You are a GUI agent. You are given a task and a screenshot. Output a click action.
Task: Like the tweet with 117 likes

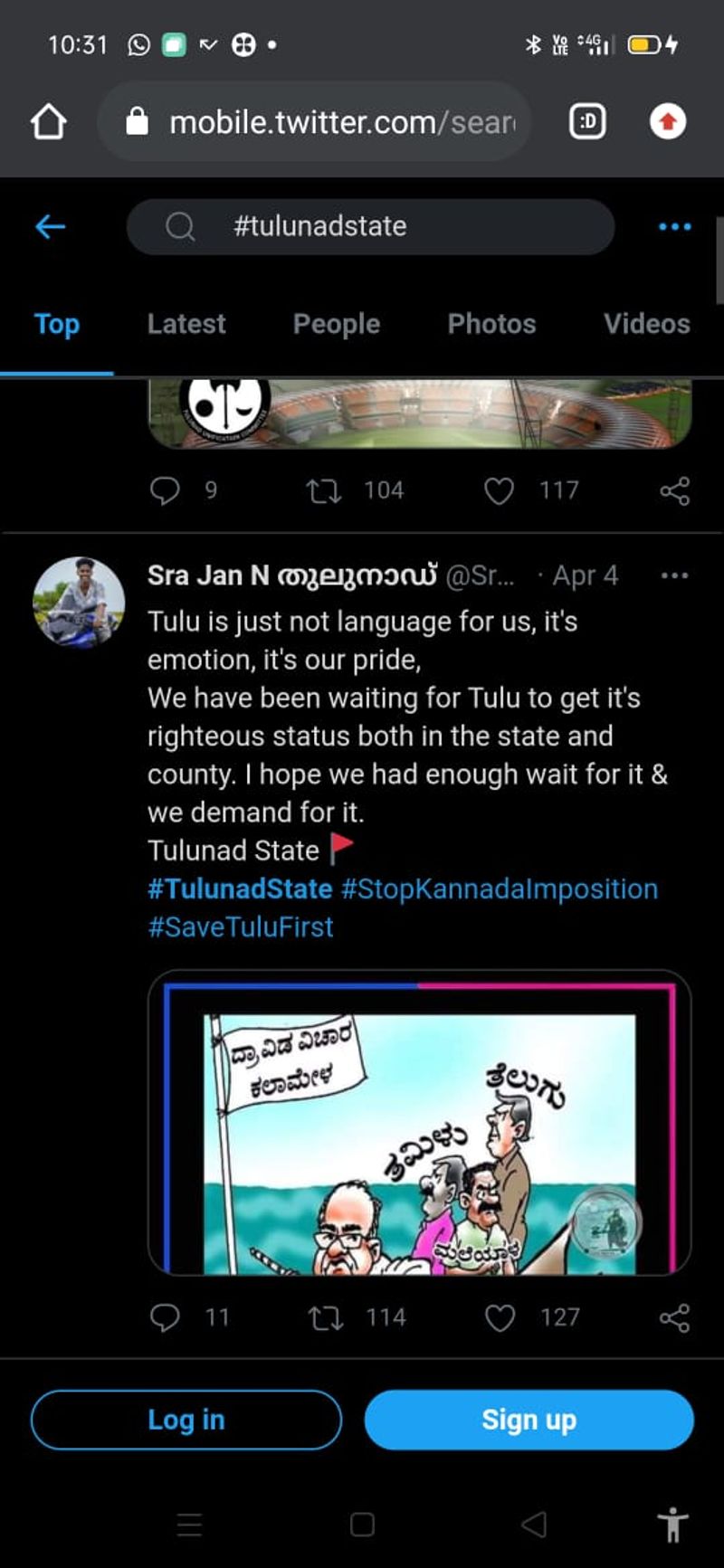[499, 490]
